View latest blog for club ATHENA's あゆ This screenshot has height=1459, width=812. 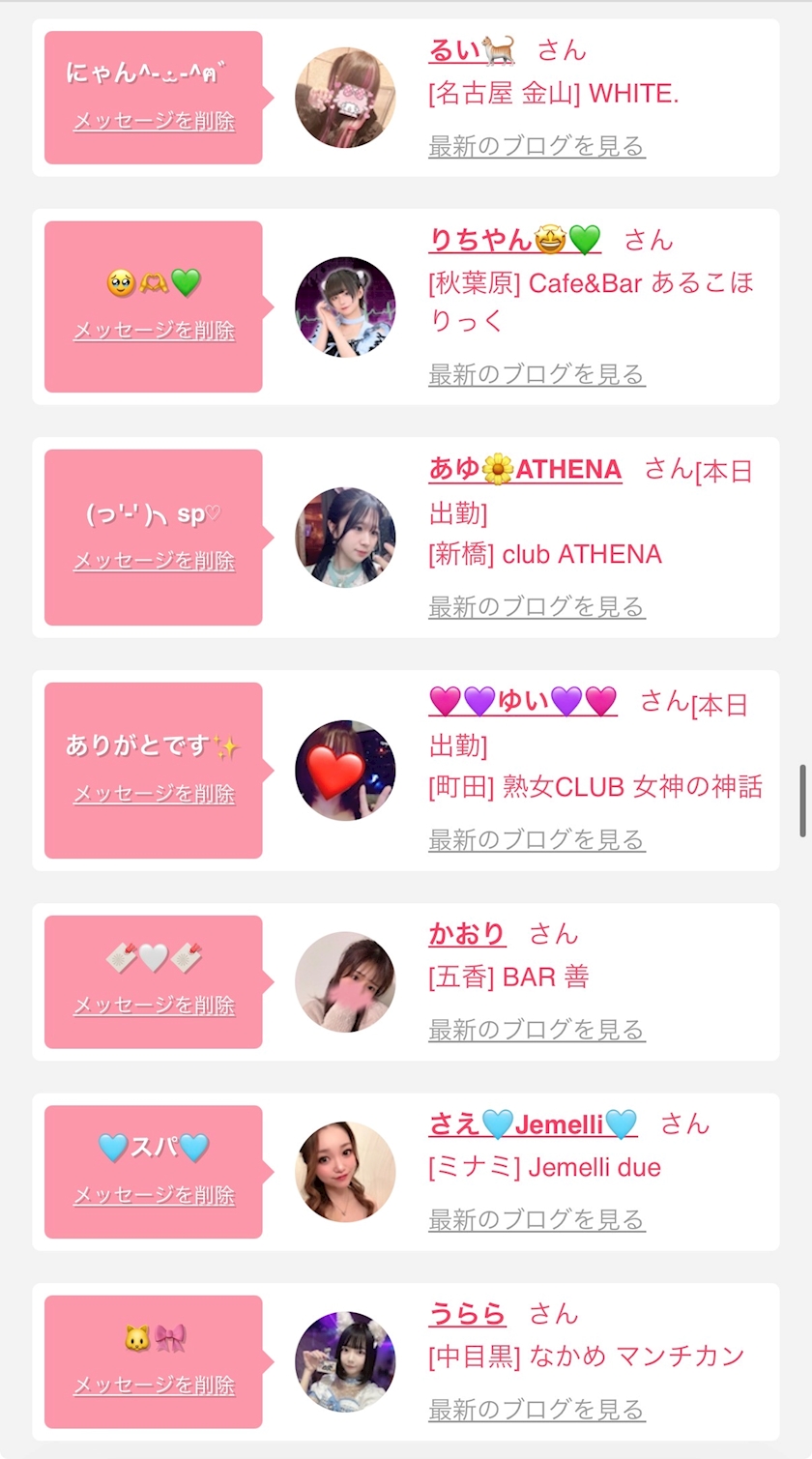pos(536,607)
